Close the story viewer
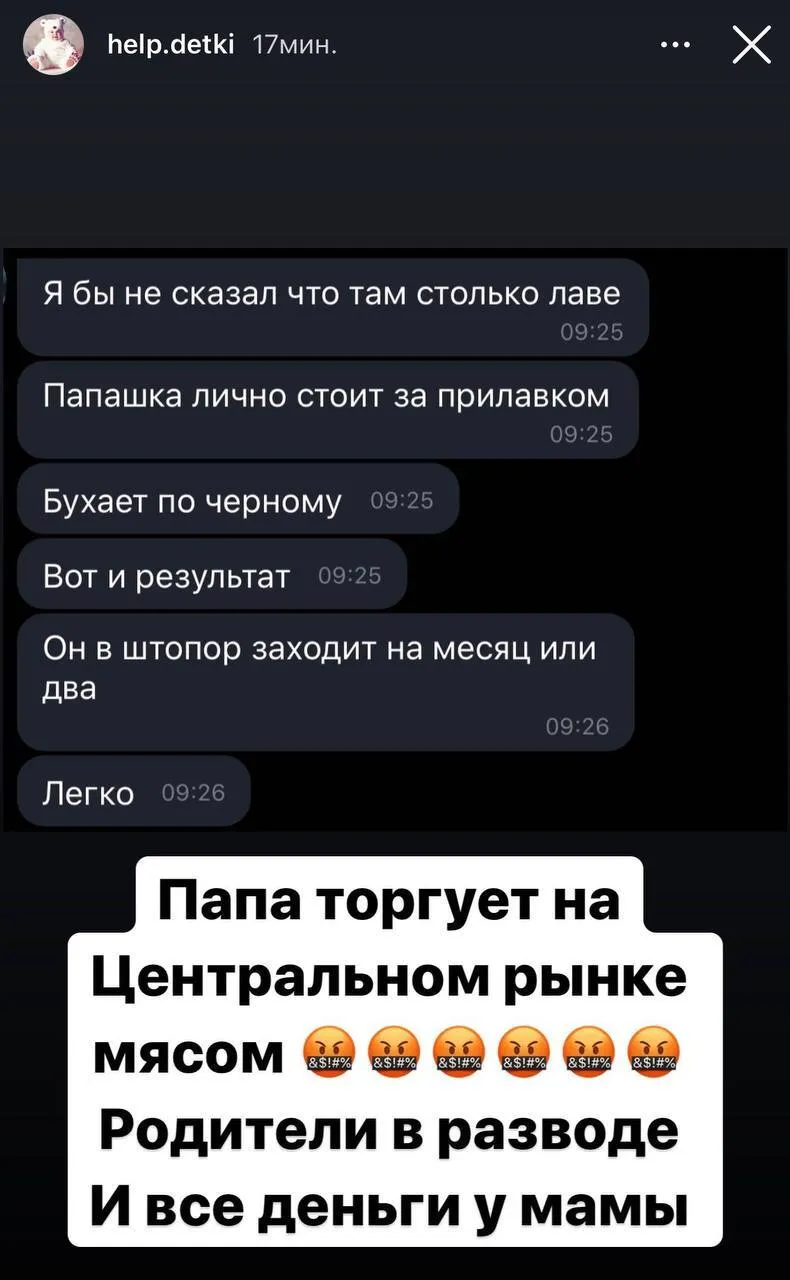 pyautogui.click(x=751, y=46)
